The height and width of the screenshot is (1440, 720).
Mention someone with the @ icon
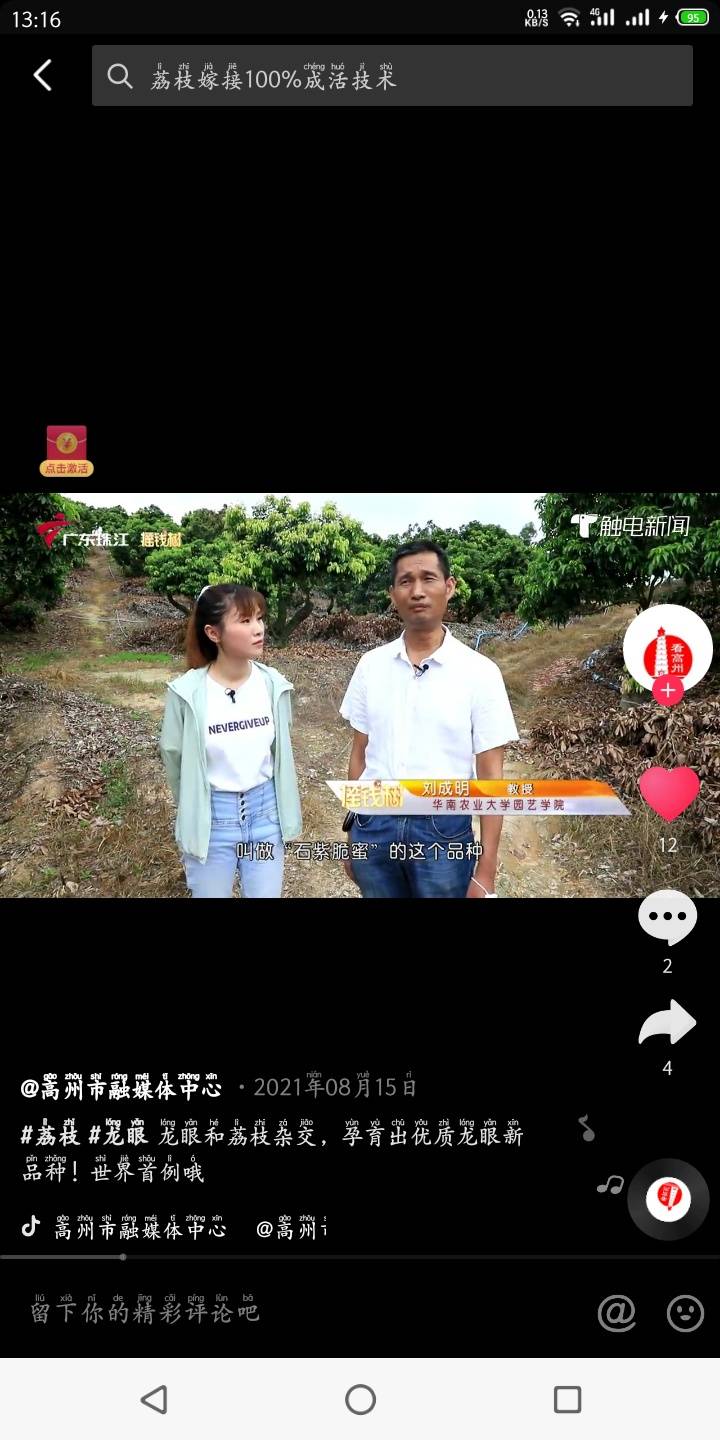click(617, 1313)
